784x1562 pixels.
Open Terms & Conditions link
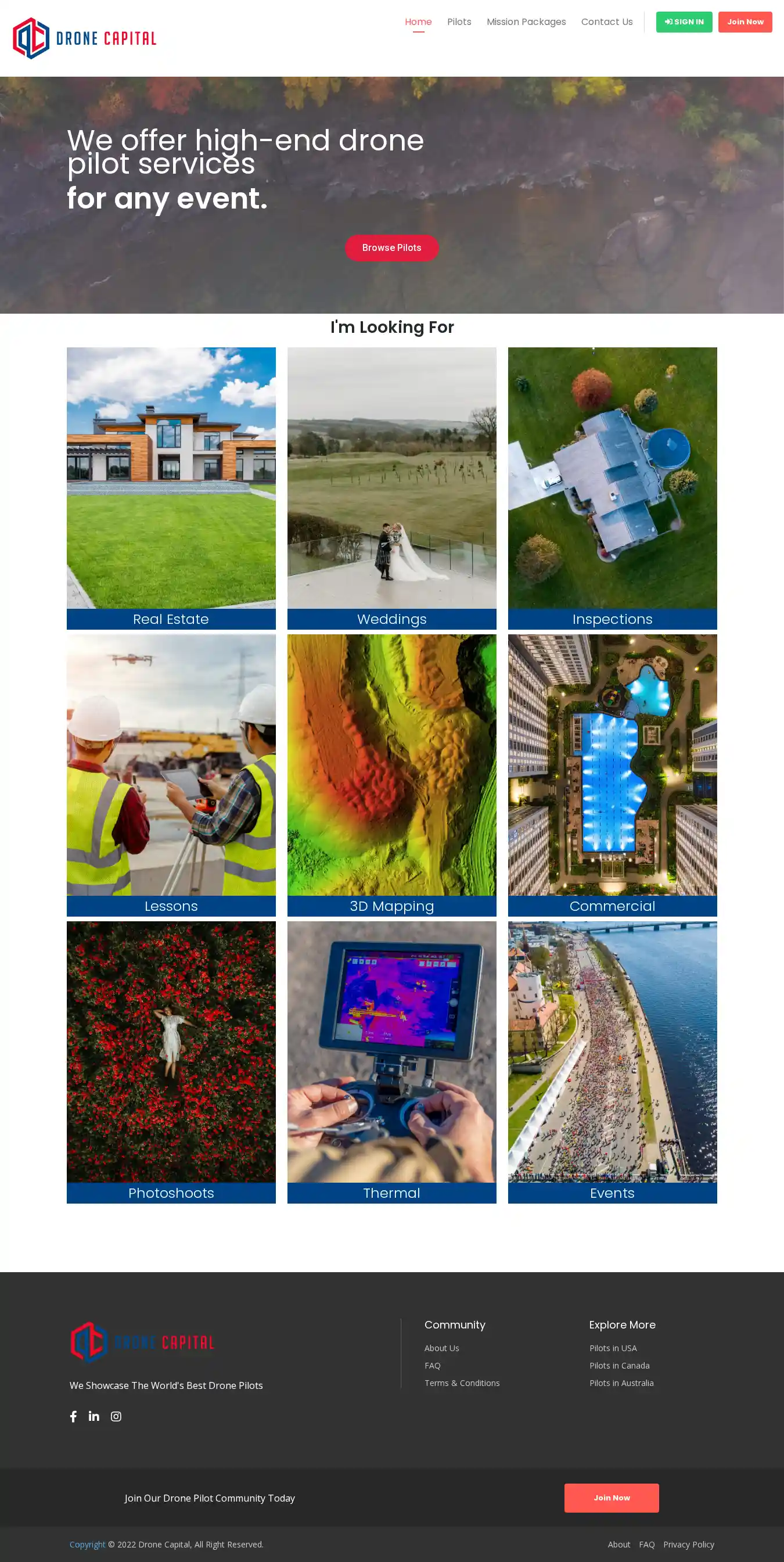tap(462, 1383)
